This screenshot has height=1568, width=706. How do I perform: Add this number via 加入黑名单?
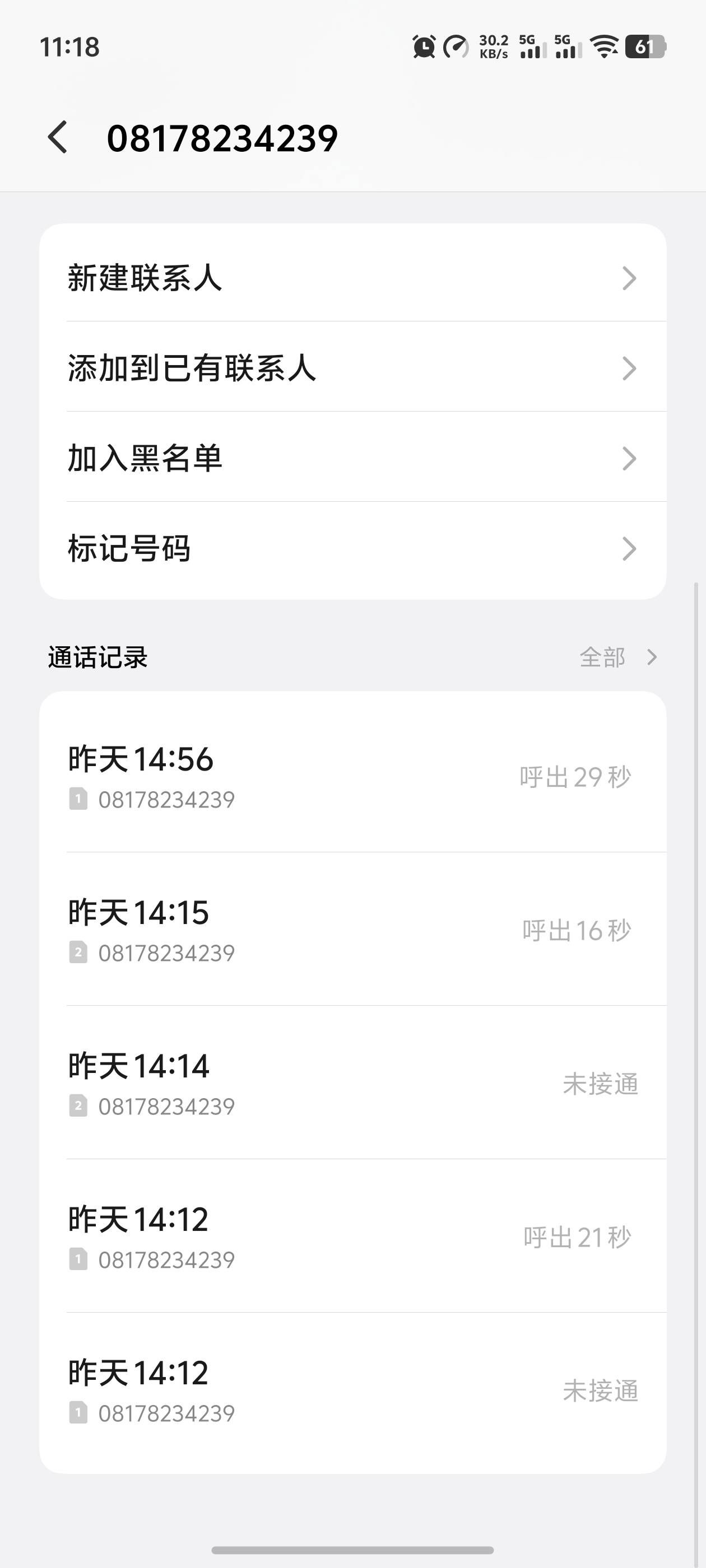pyautogui.click(x=352, y=458)
